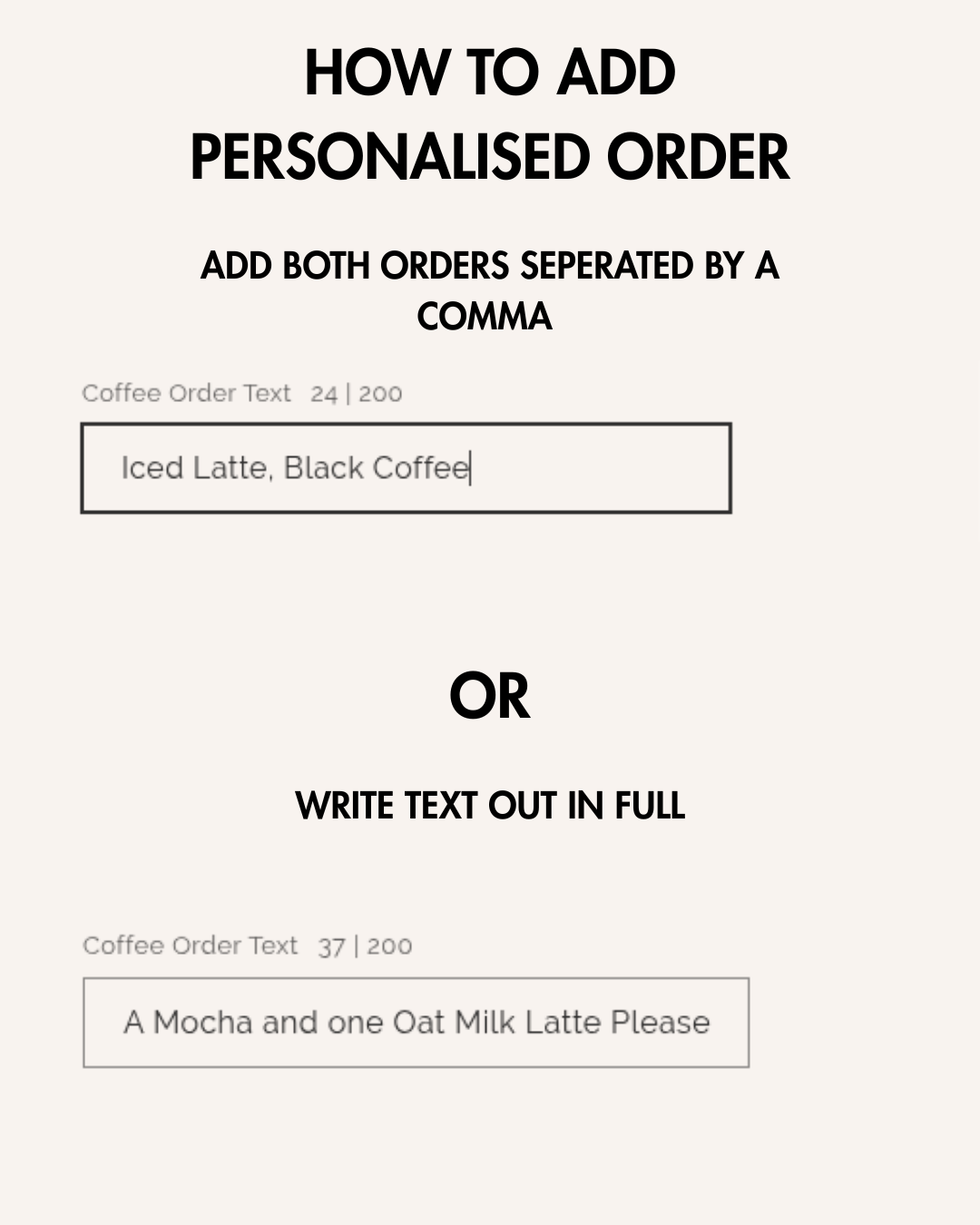Click the word 'Please' in the second field

[x=666, y=1023]
